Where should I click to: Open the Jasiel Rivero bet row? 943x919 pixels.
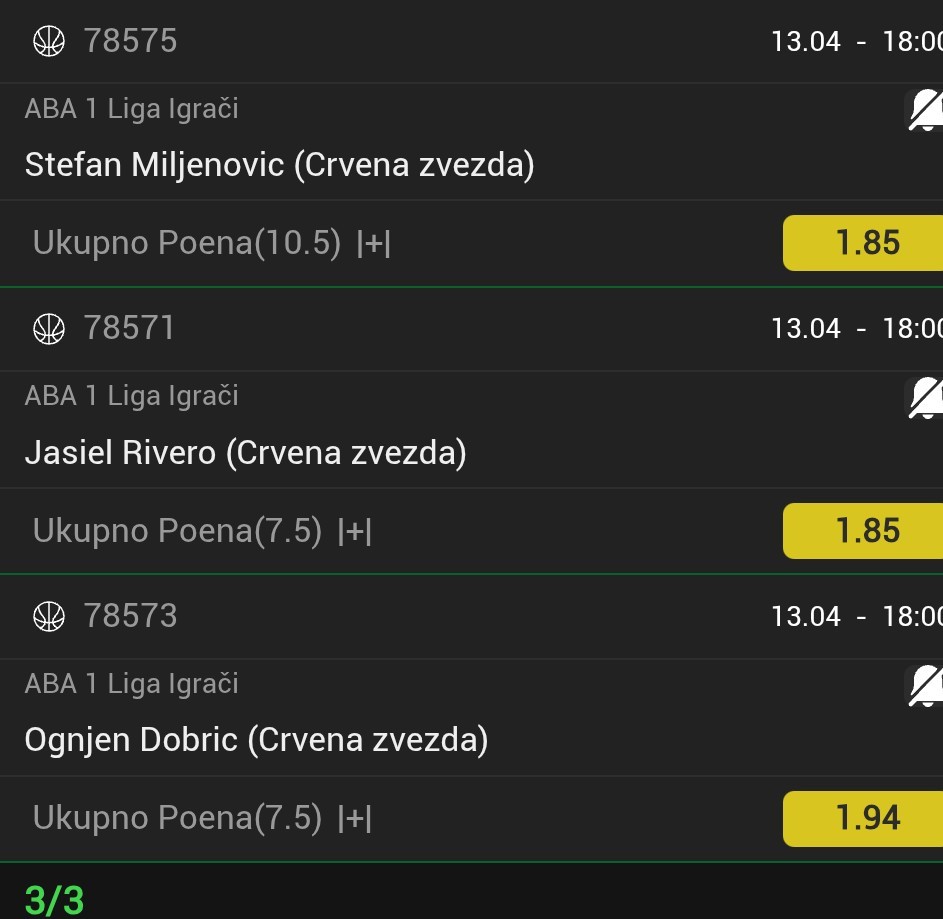tap(246, 453)
